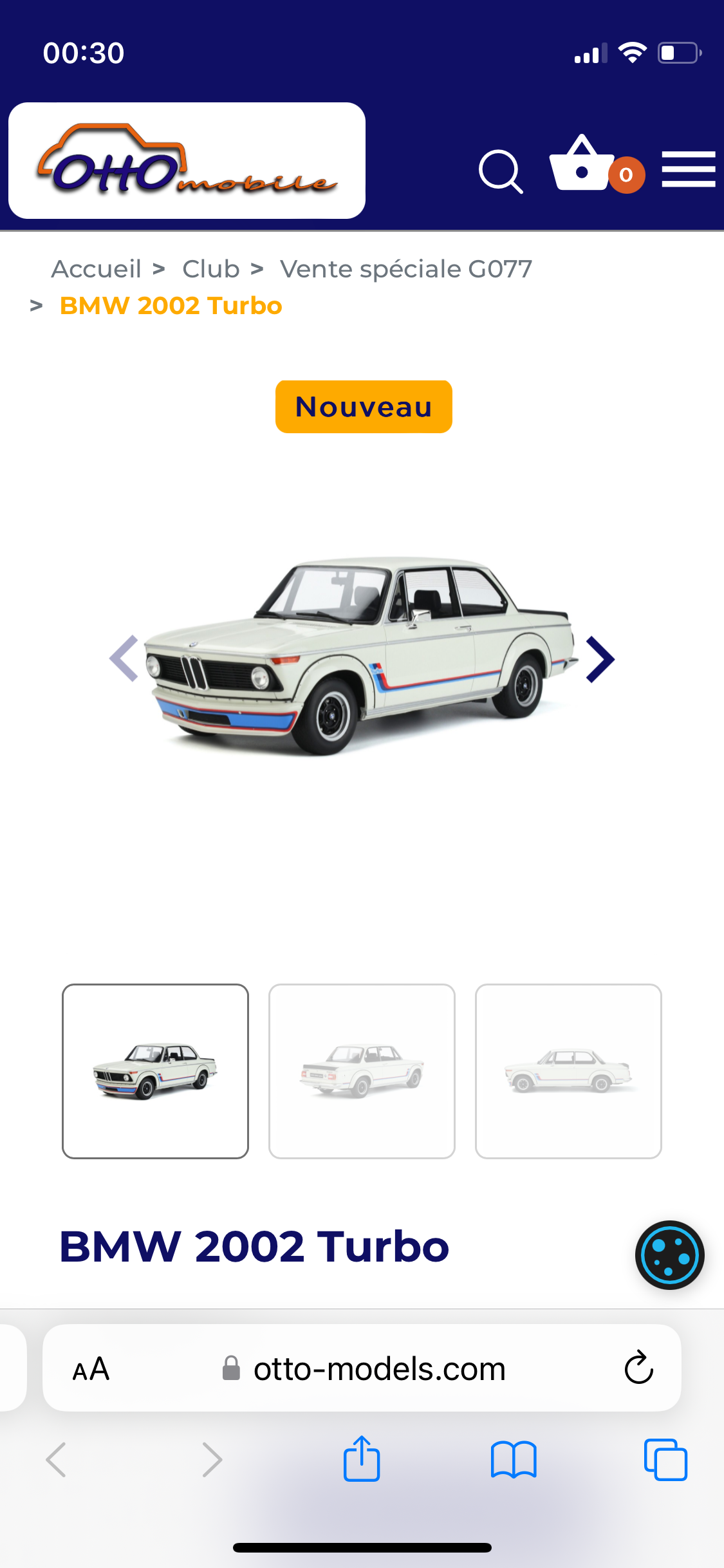Open Vente spéciale G077 breadcrumb

click(x=406, y=269)
